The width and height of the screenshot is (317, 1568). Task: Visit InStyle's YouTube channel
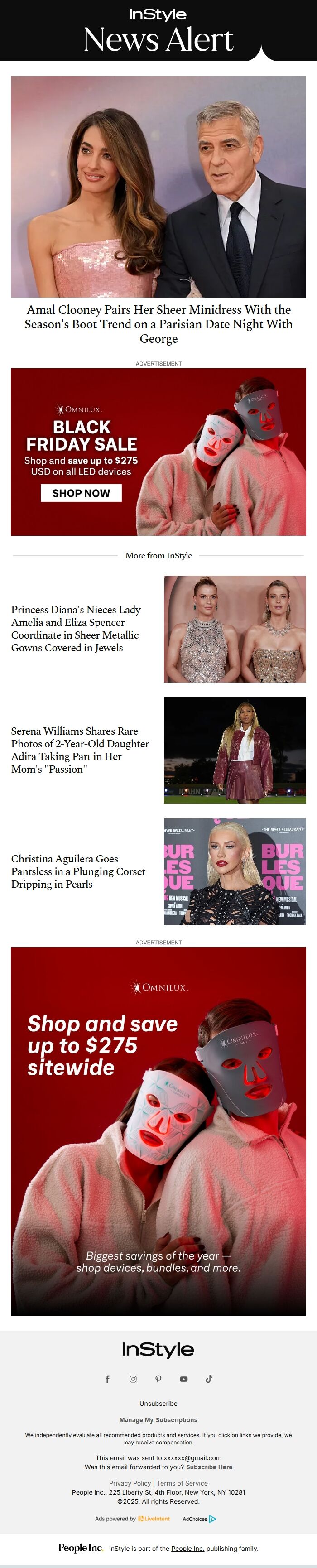coord(184,1379)
